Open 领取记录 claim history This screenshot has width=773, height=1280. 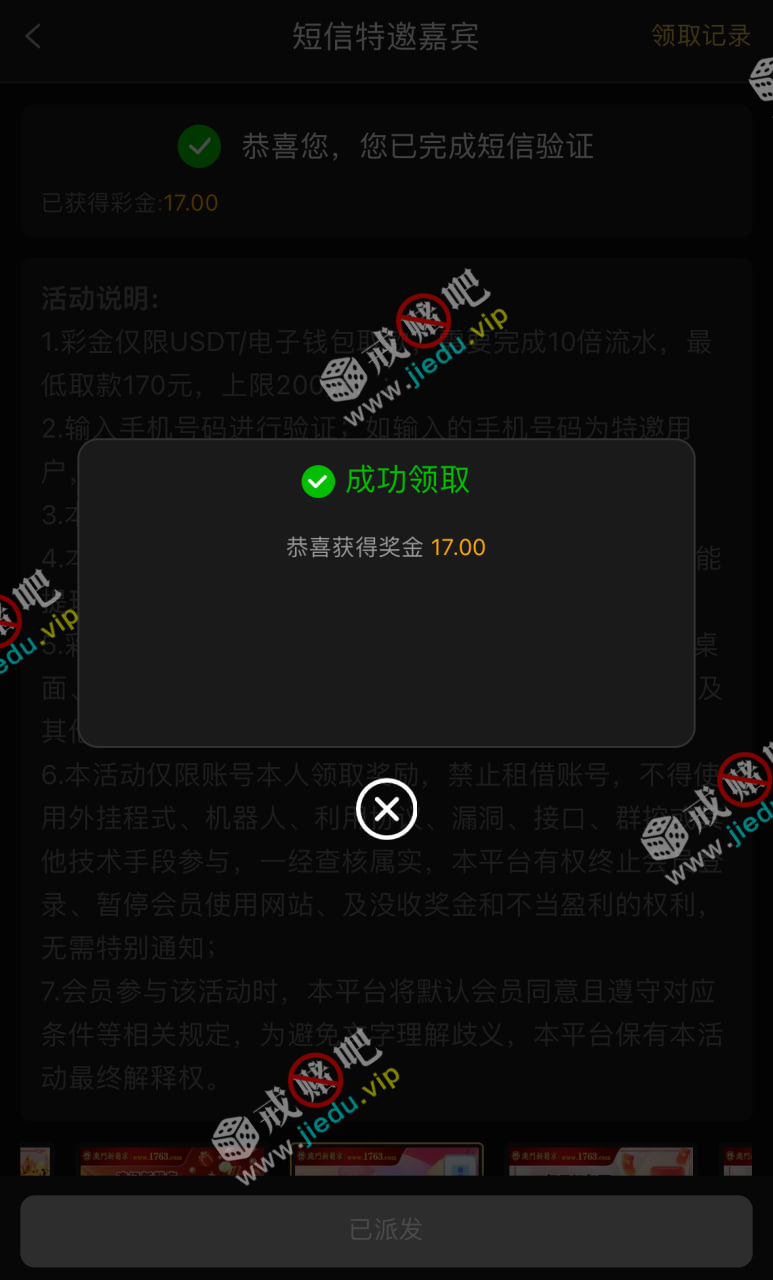click(700, 36)
